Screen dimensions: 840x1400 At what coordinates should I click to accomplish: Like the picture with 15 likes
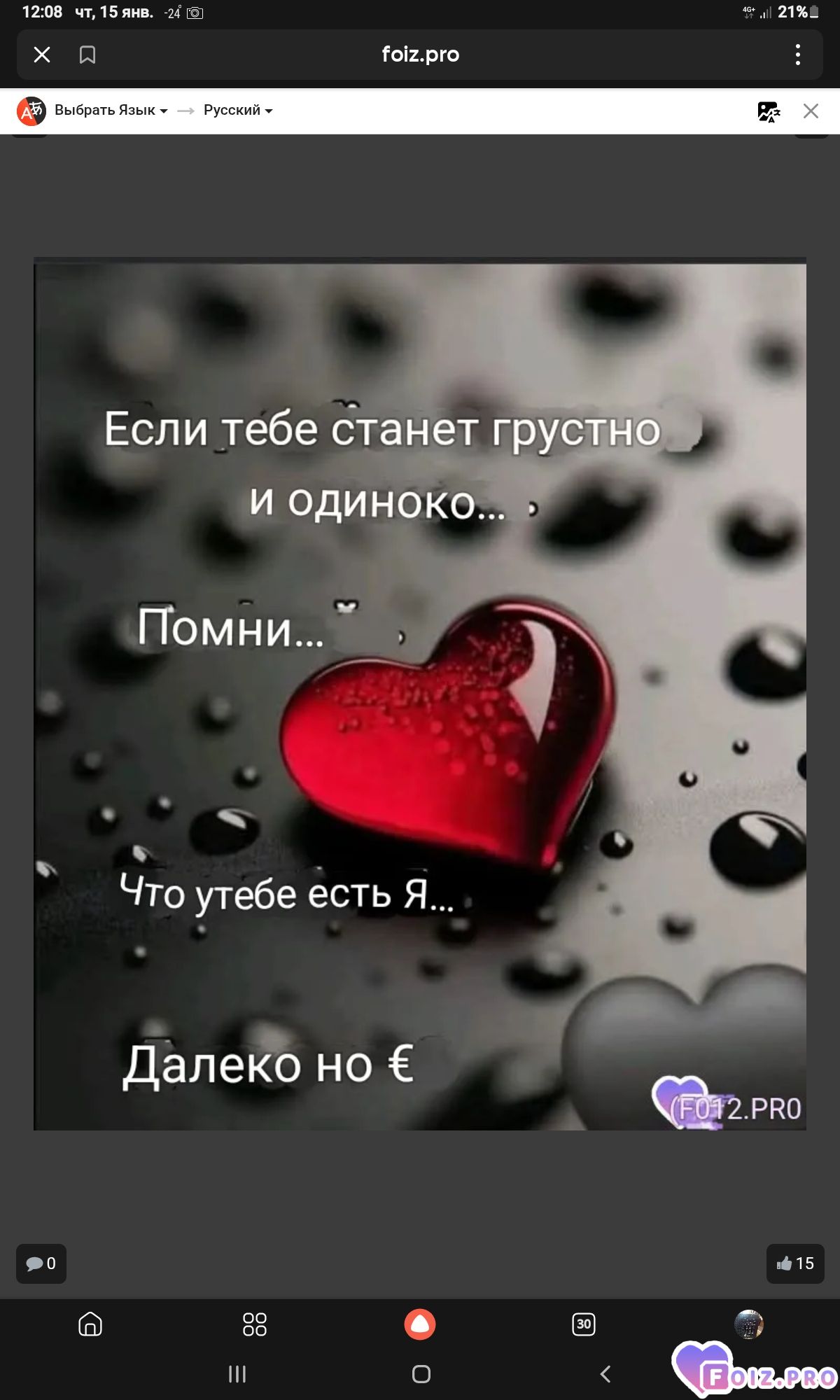click(795, 1263)
